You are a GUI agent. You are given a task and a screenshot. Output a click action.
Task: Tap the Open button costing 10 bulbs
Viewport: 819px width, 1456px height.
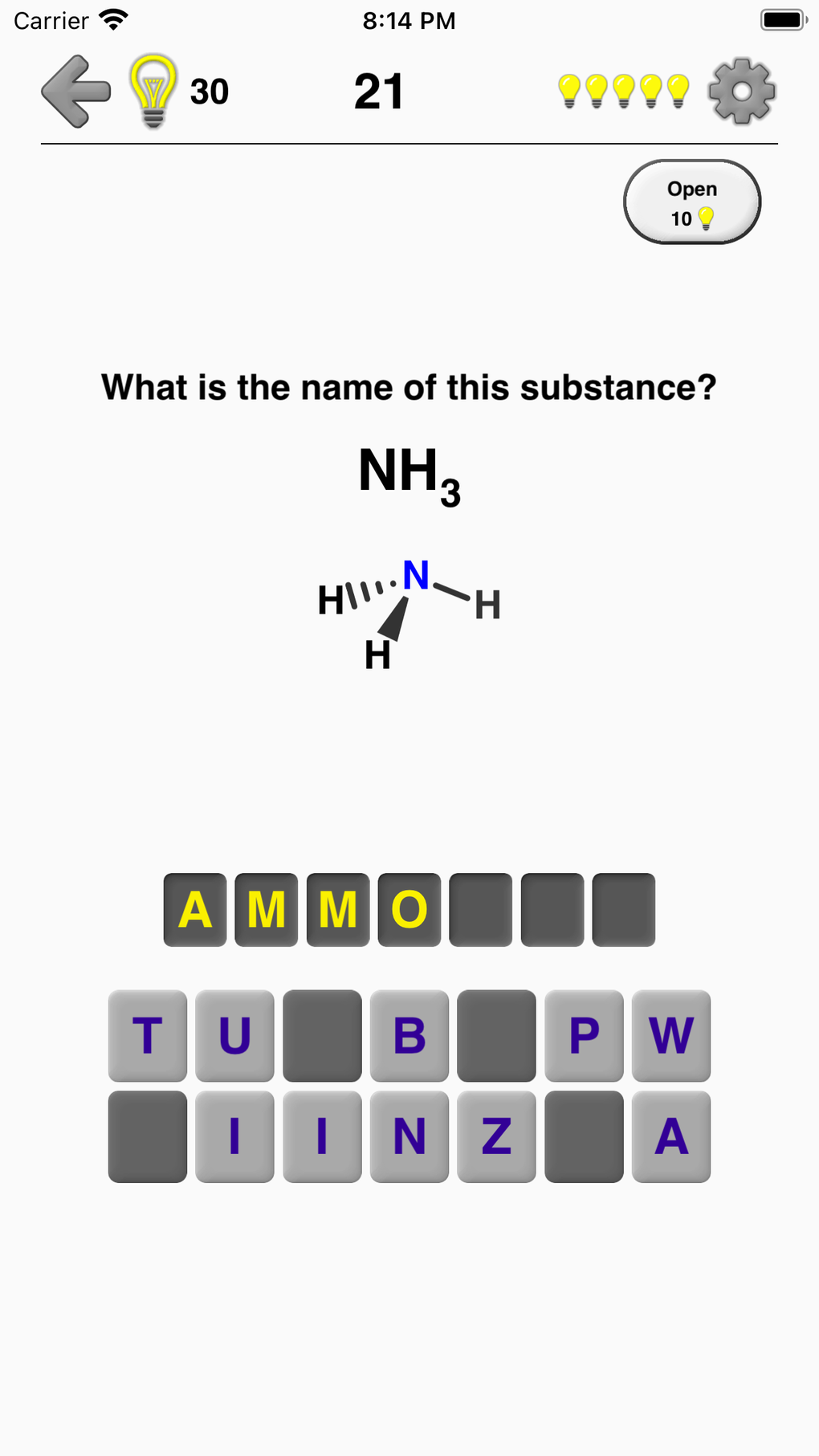691,202
